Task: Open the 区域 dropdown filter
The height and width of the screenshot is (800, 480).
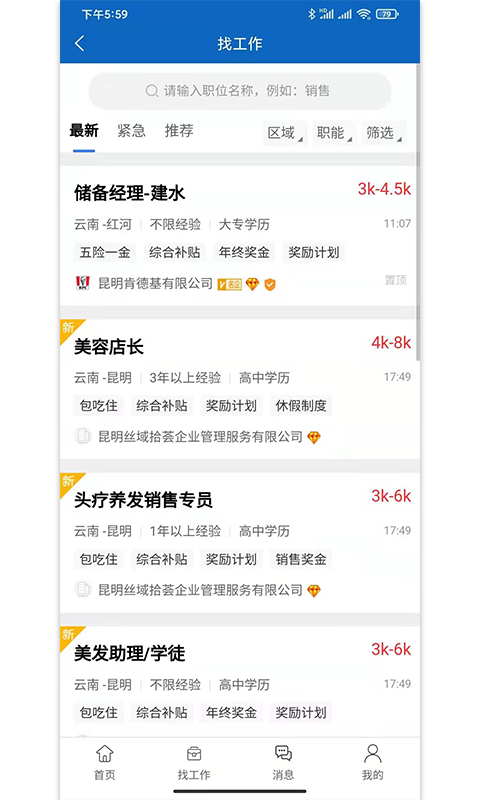Action: click(x=285, y=133)
